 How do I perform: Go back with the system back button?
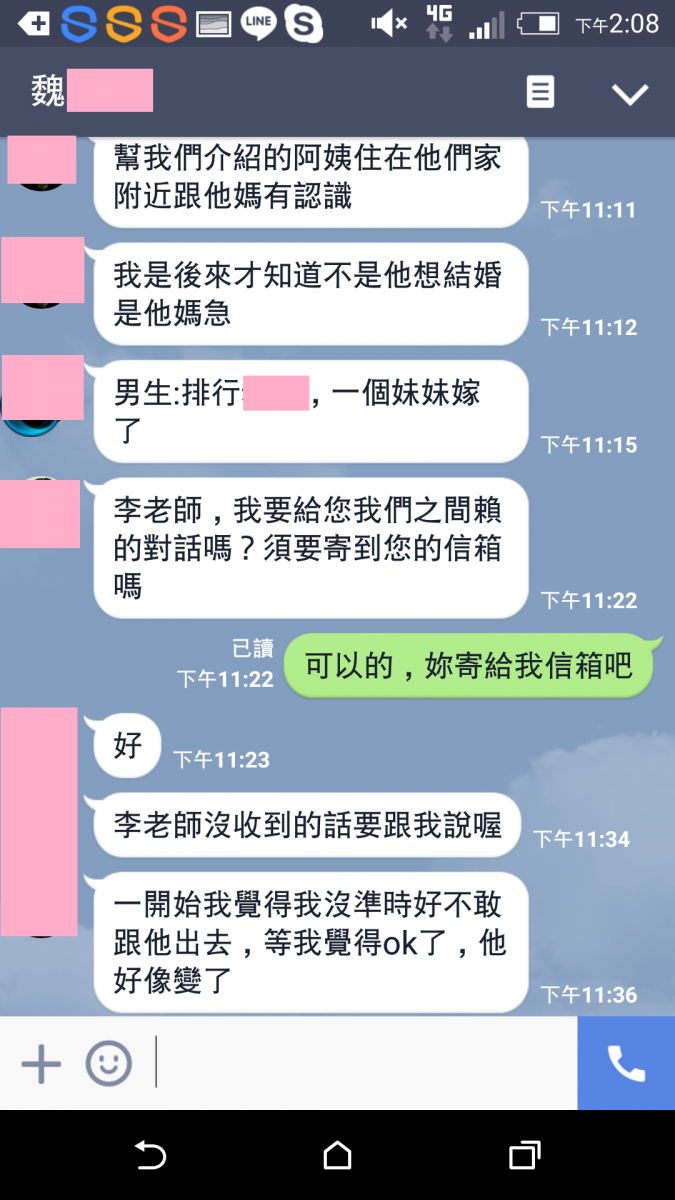[150, 1156]
